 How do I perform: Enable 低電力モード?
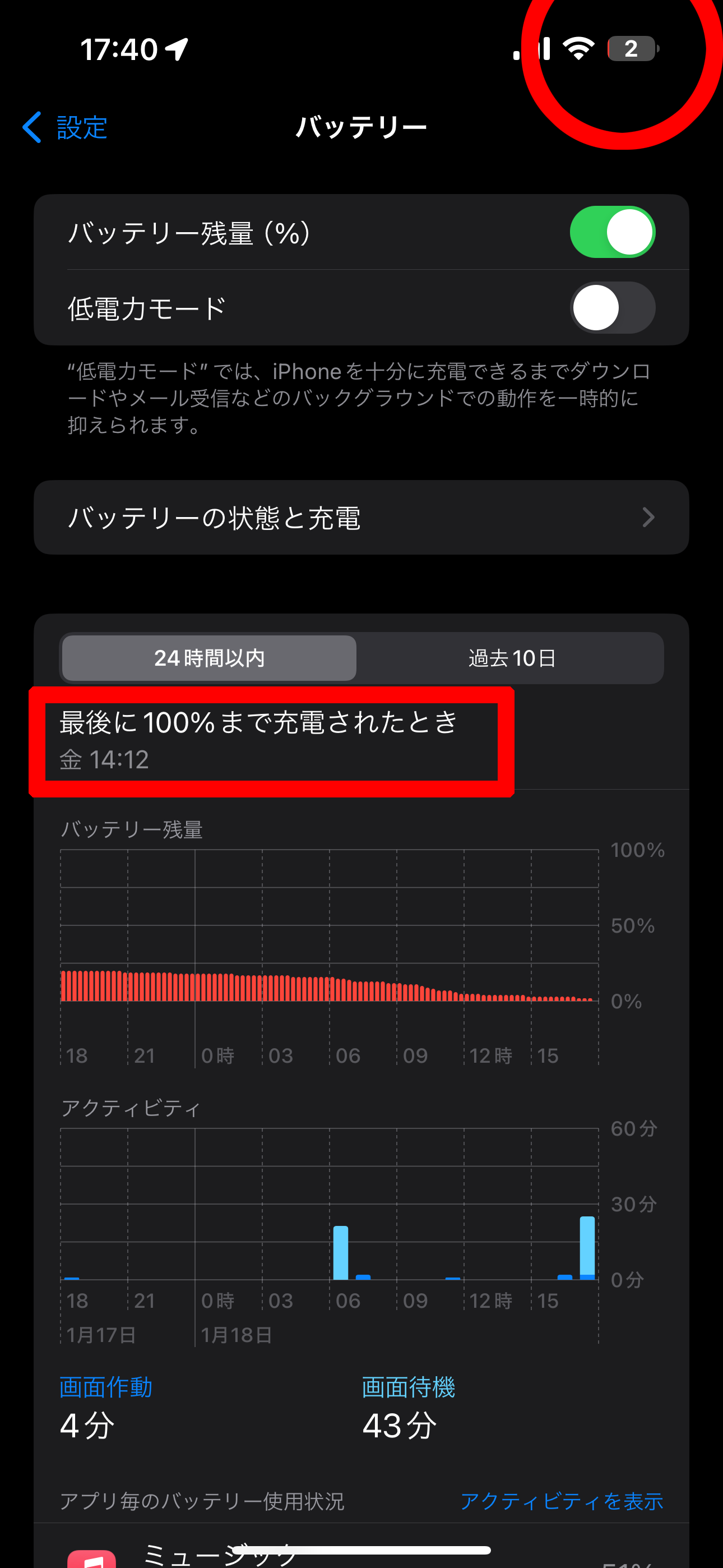612,307
